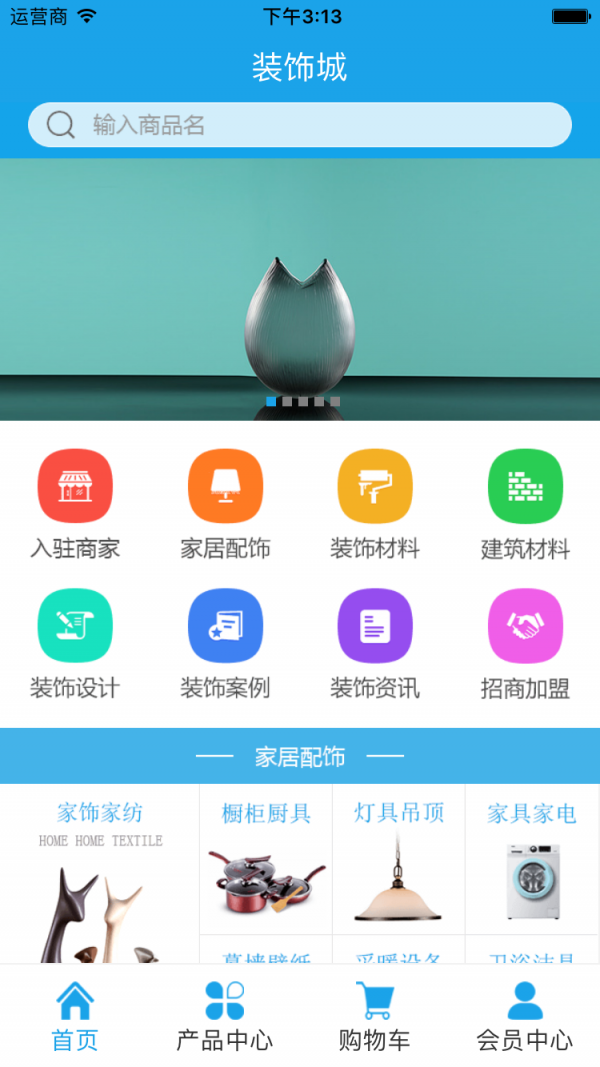Open 装饰案例 section
Screen dimensions: 600x1067
click(225, 626)
